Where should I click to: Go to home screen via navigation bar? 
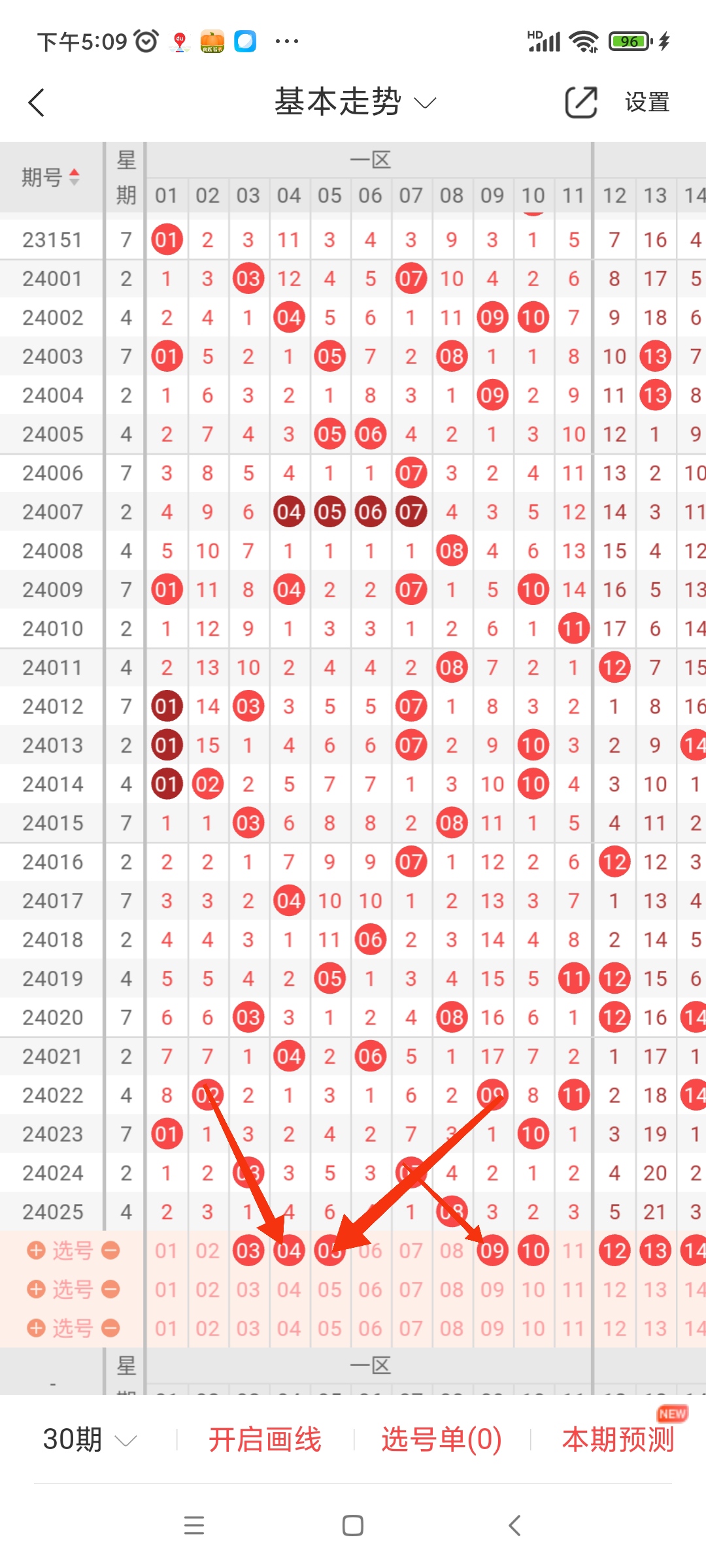(353, 1526)
